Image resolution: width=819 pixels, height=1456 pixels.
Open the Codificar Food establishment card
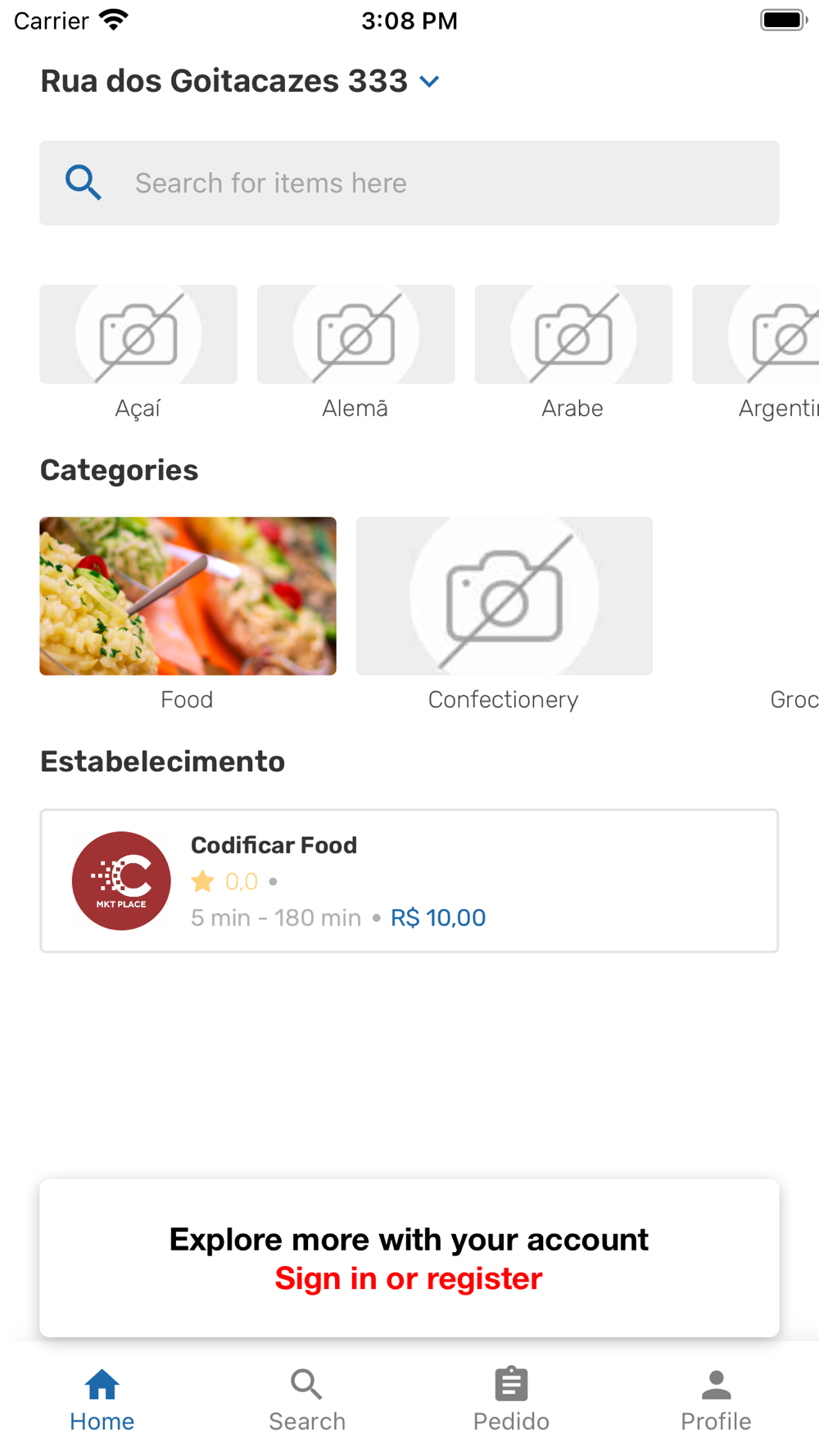click(x=409, y=880)
